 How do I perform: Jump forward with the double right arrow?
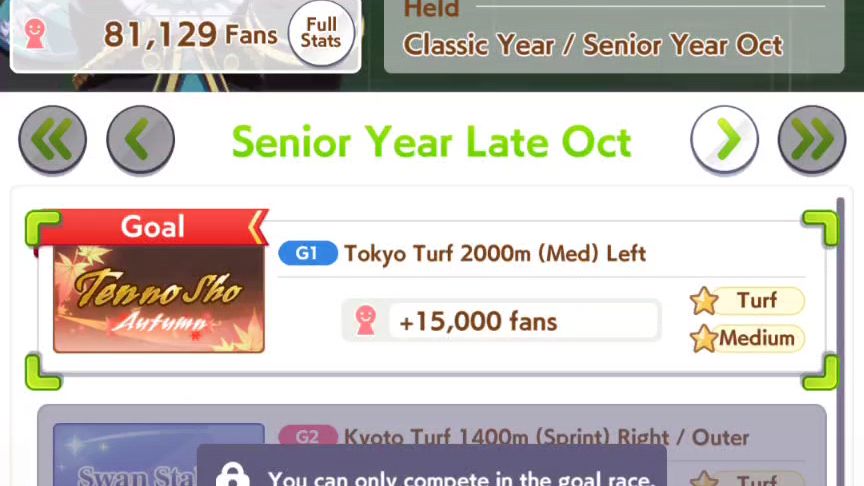[x=811, y=141]
